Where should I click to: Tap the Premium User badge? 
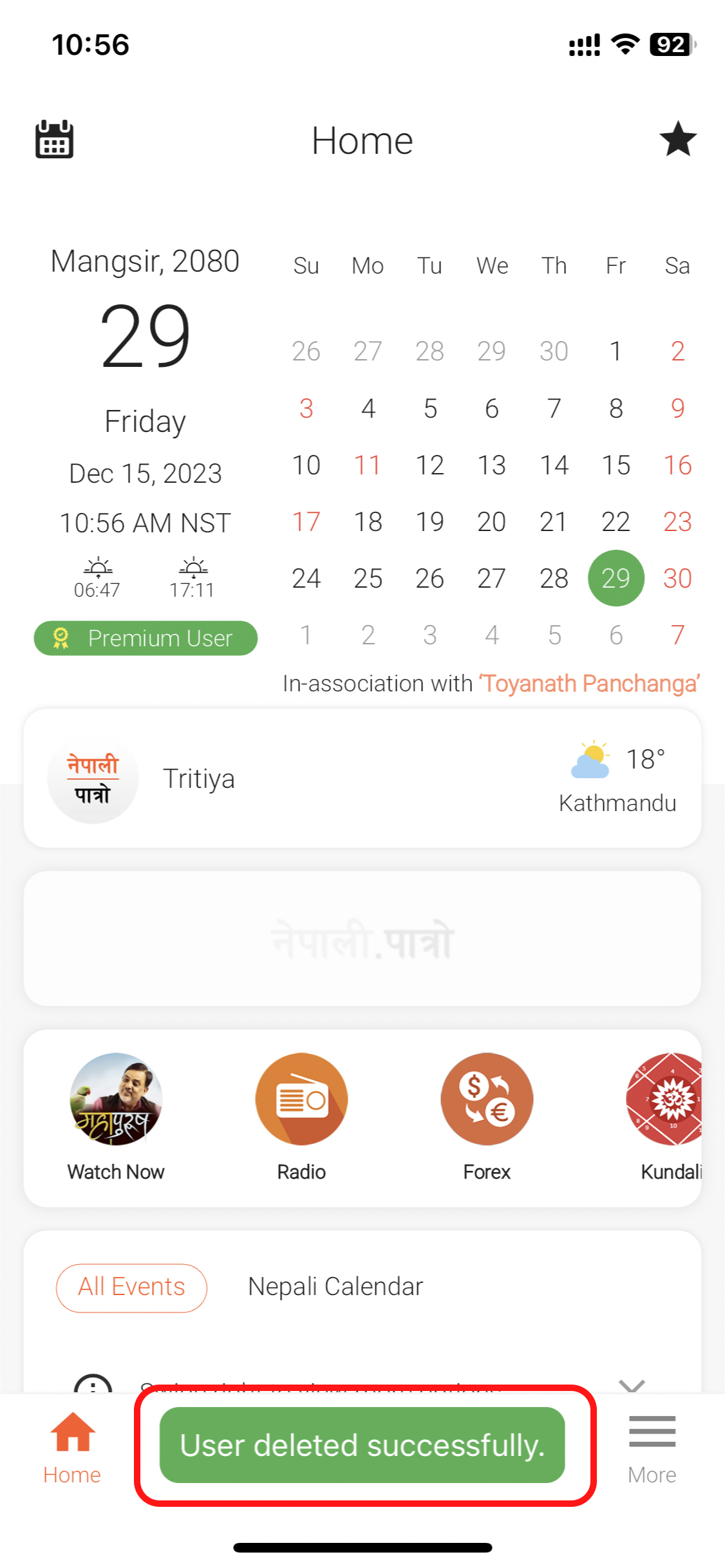[x=146, y=638]
